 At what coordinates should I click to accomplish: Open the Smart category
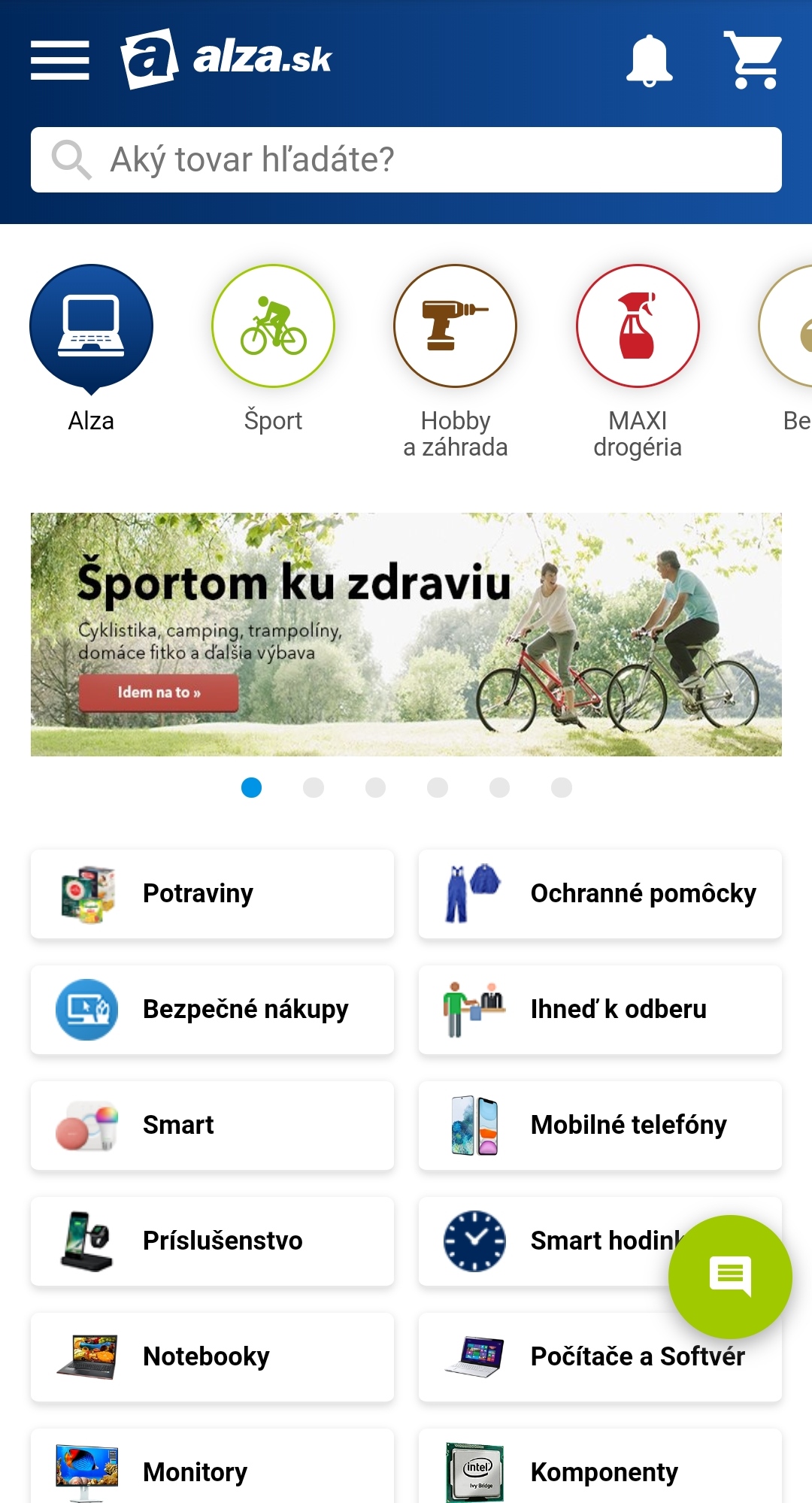click(x=212, y=1126)
